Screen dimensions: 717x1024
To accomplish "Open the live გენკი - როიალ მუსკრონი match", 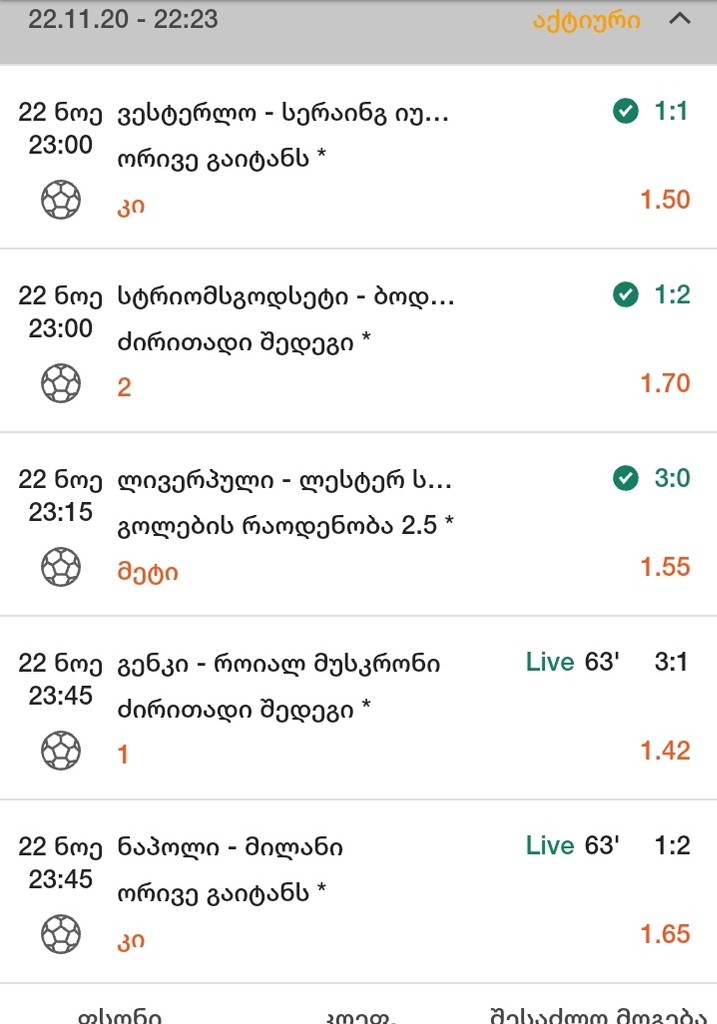I will pyautogui.click(x=280, y=664).
